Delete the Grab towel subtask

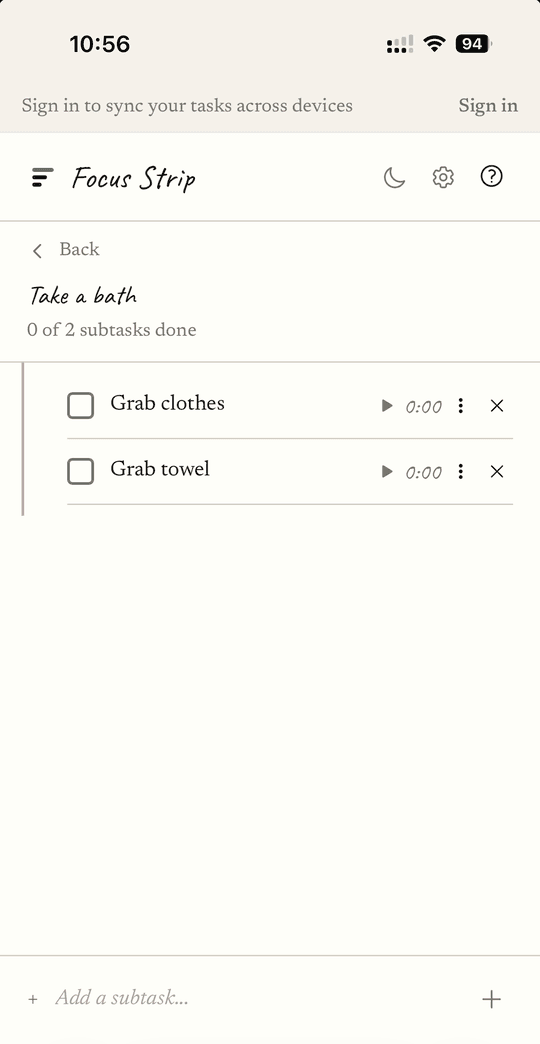497,471
